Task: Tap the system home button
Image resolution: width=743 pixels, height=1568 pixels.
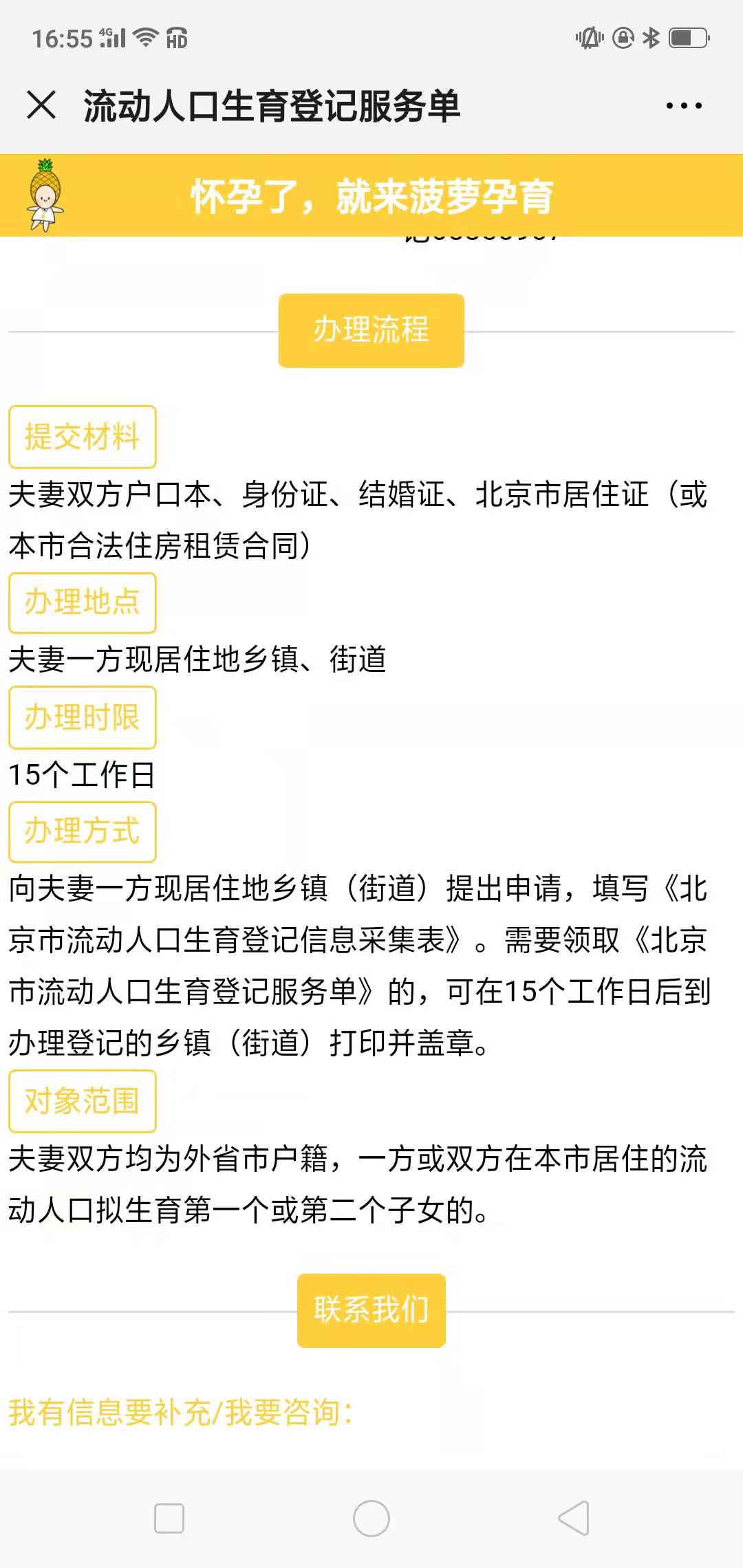Action: [371, 1518]
